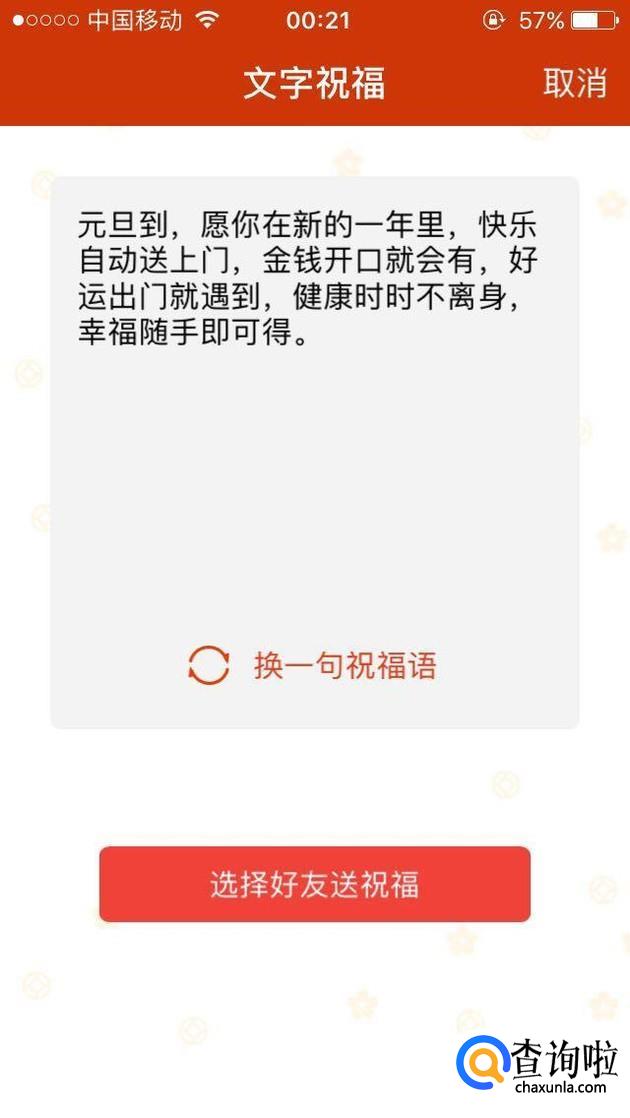
Task: Tap 换一句祝福语 to switch to another blessing
Action: click(x=314, y=665)
